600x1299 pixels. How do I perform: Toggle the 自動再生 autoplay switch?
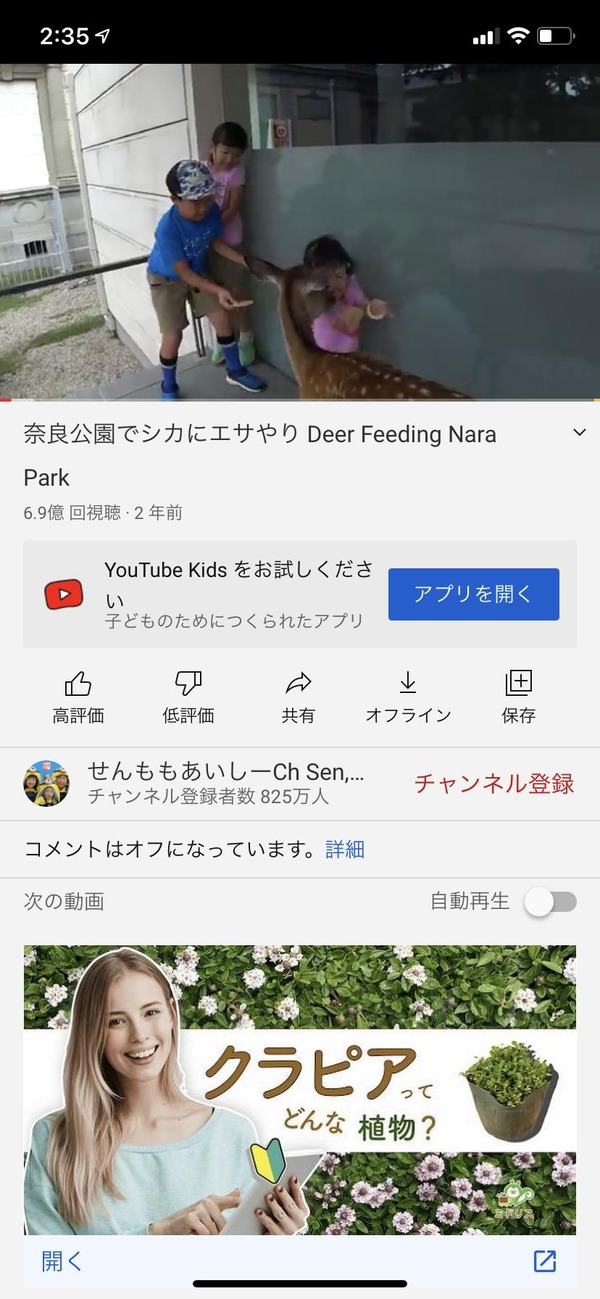tap(551, 902)
